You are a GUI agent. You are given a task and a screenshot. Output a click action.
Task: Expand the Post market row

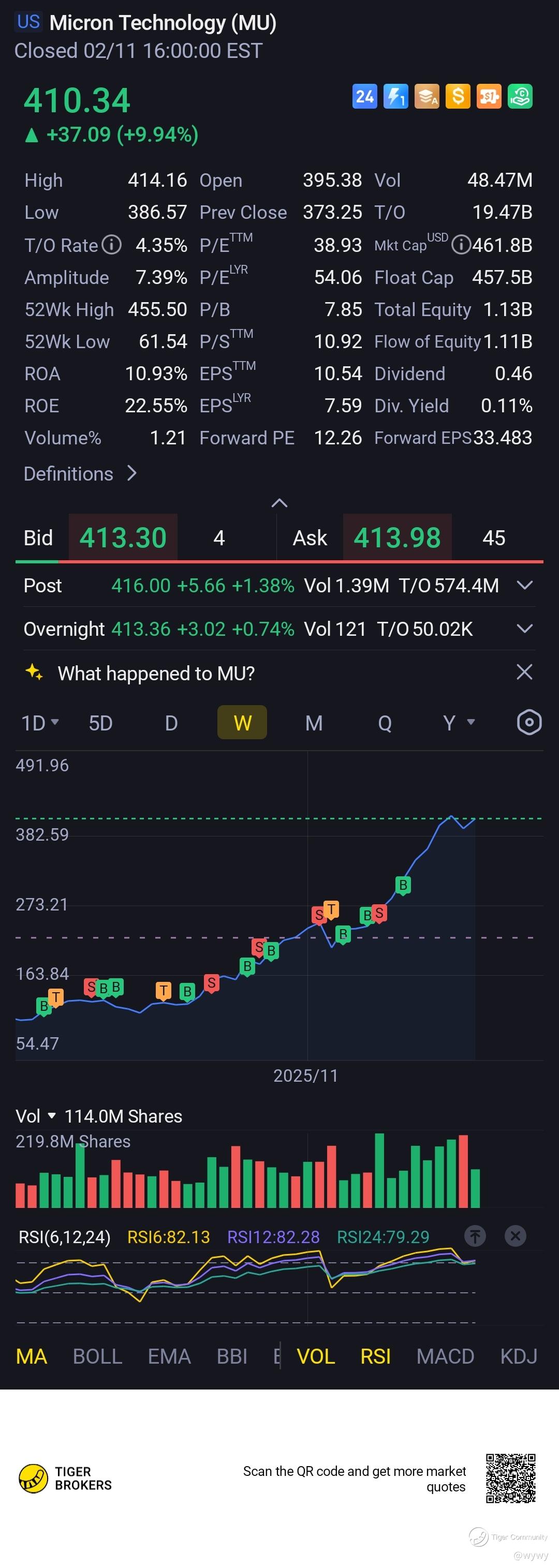[x=524, y=586]
